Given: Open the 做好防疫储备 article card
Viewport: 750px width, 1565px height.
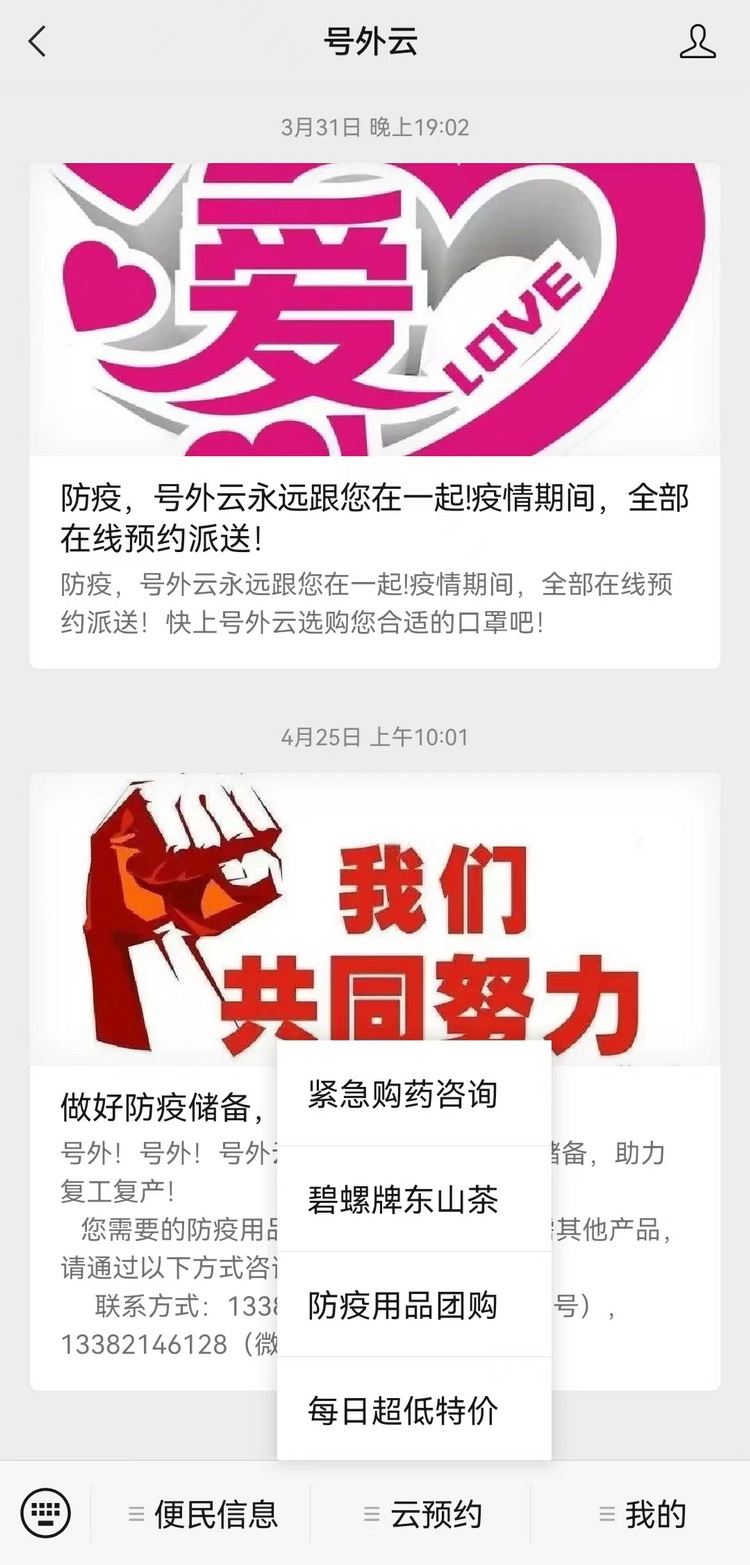Looking at the screenshot, I should coord(375,1081).
